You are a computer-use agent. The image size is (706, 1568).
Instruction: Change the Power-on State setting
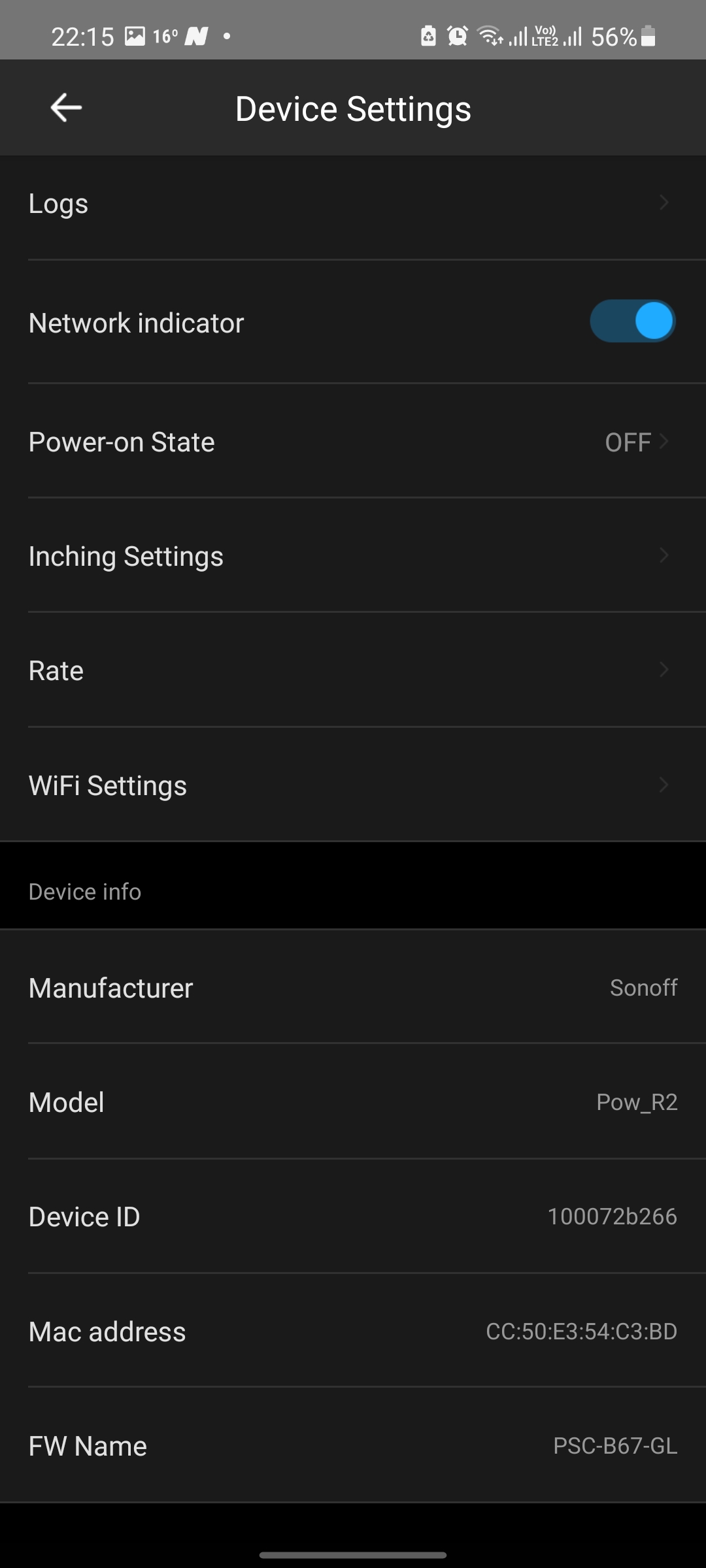353,442
